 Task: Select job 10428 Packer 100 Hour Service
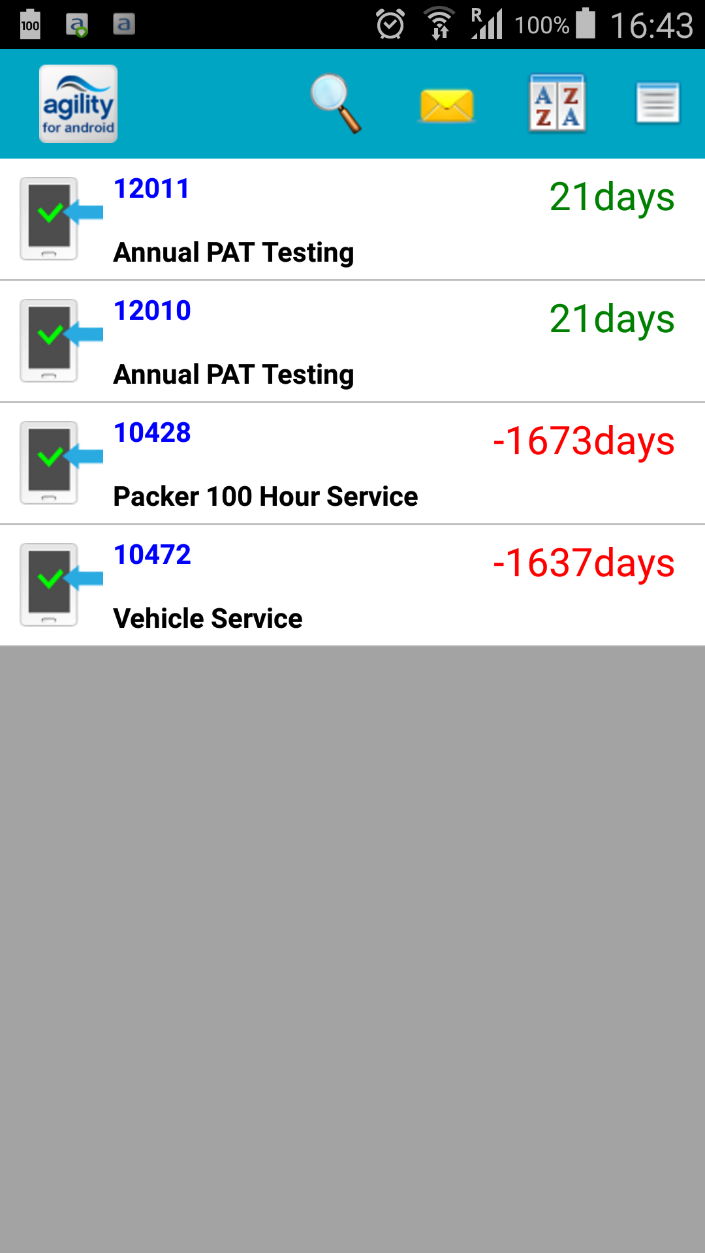pyautogui.click(x=352, y=464)
